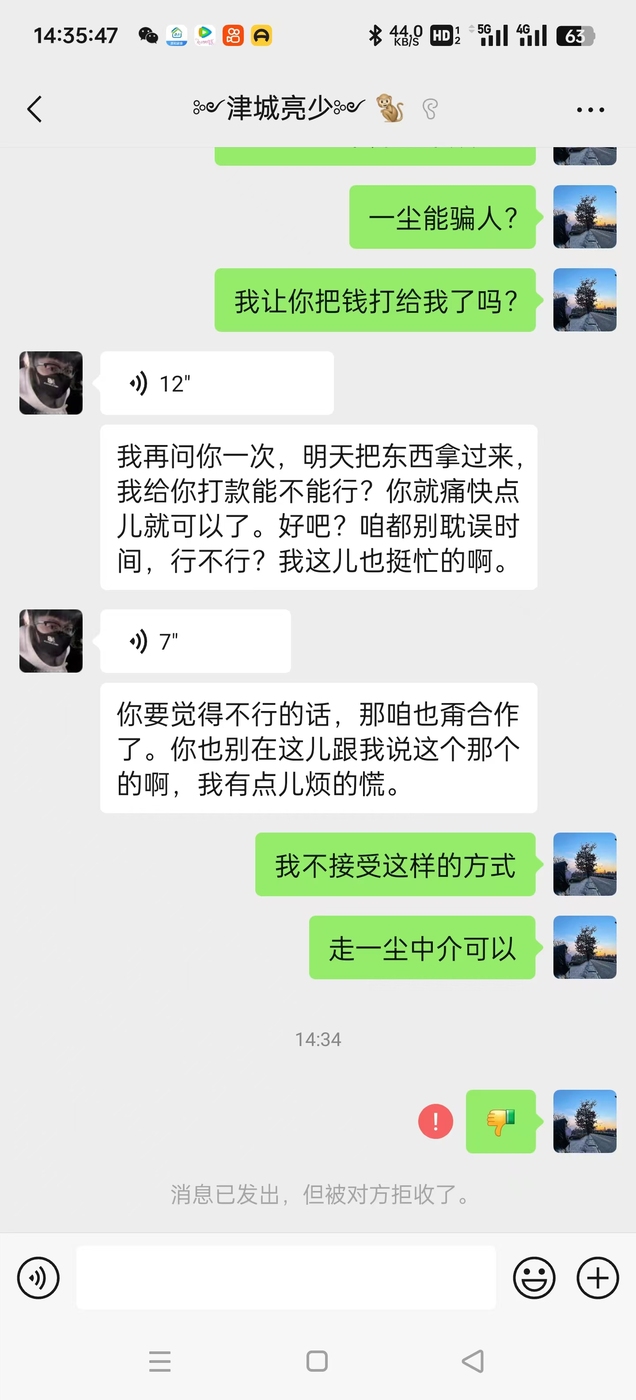Focus the message text field
Image resolution: width=636 pixels, height=1400 pixels.
(x=286, y=1277)
